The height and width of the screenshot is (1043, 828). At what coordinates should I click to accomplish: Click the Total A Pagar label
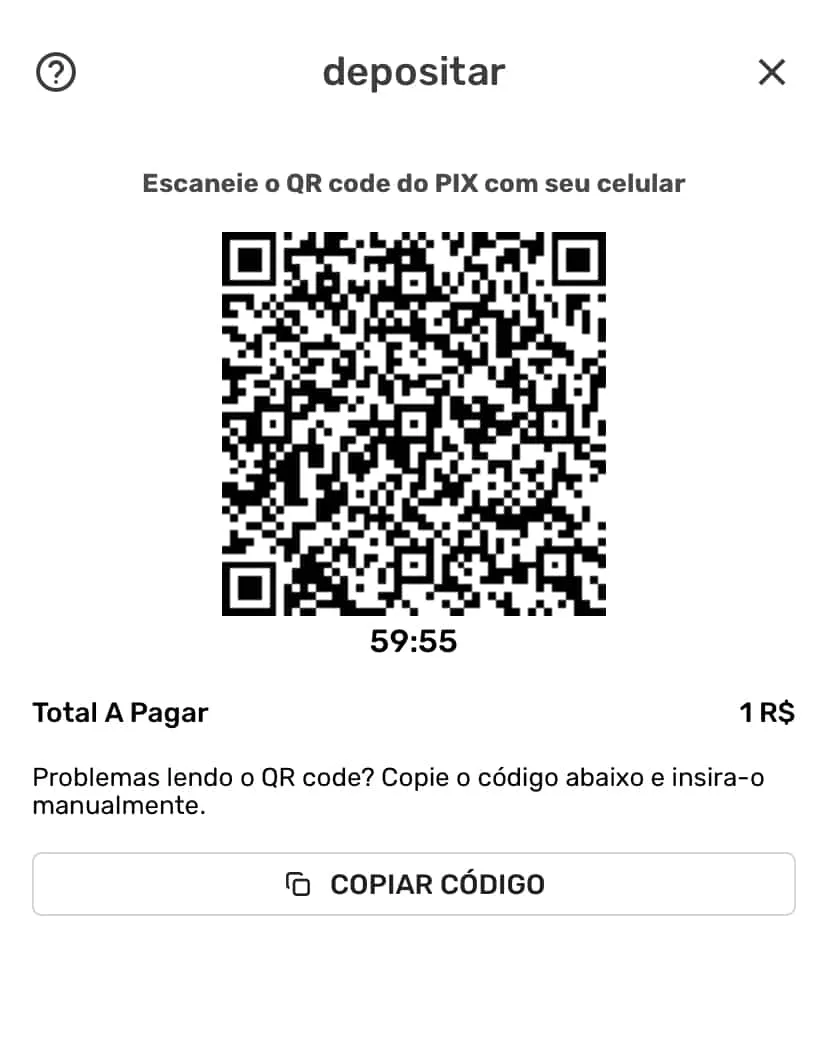coord(120,712)
